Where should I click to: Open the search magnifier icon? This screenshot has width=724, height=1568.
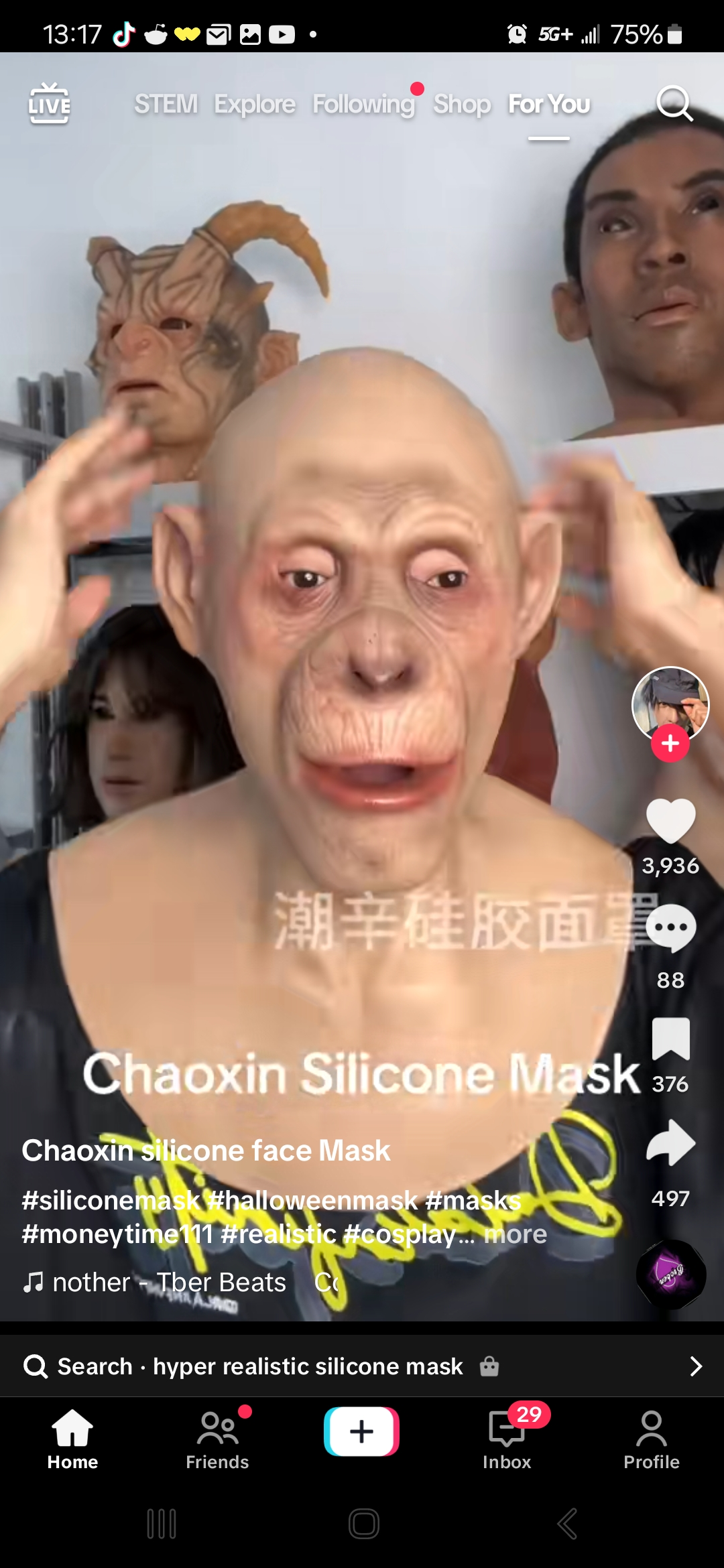674,103
